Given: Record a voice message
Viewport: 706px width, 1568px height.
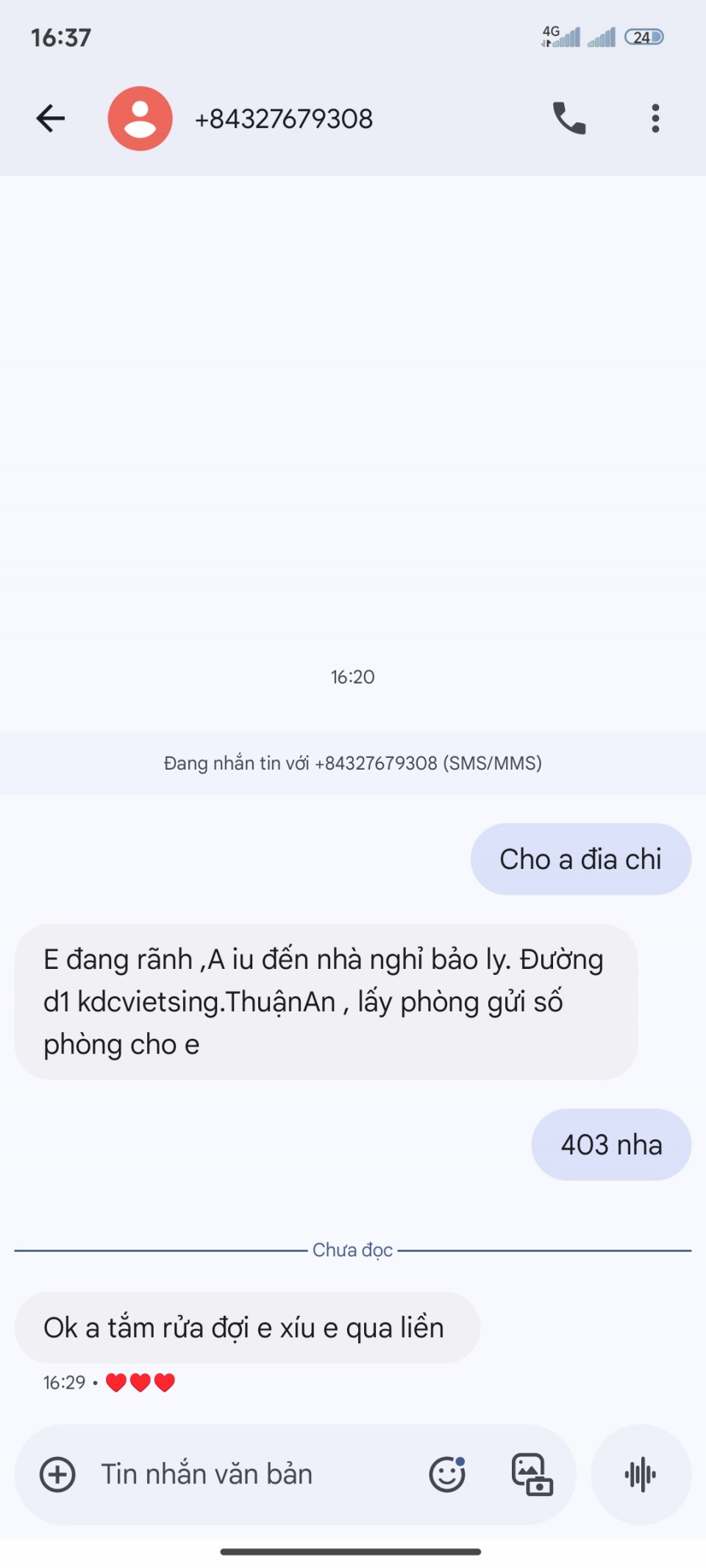Looking at the screenshot, I should point(641,1475).
